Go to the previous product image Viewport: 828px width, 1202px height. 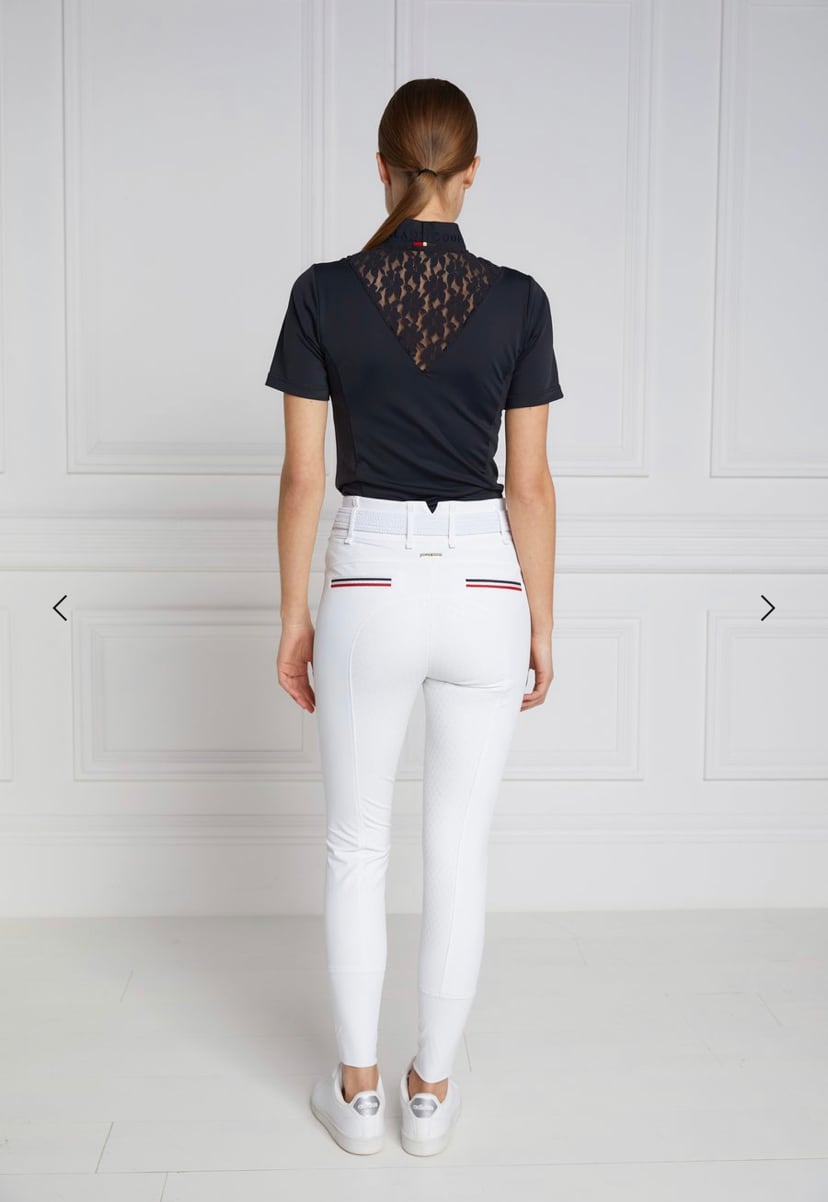pos(60,608)
